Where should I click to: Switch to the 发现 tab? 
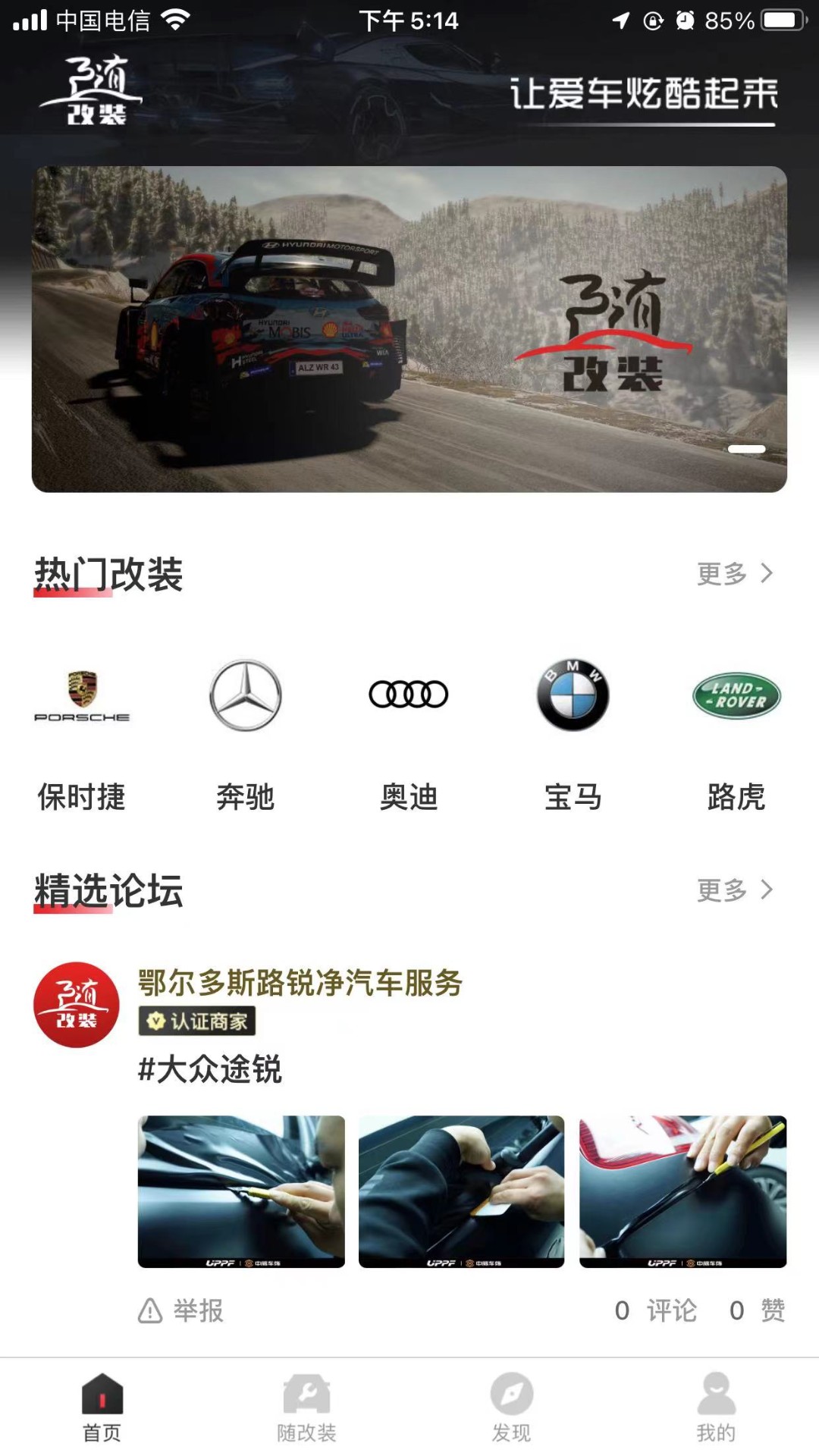(x=512, y=1407)
